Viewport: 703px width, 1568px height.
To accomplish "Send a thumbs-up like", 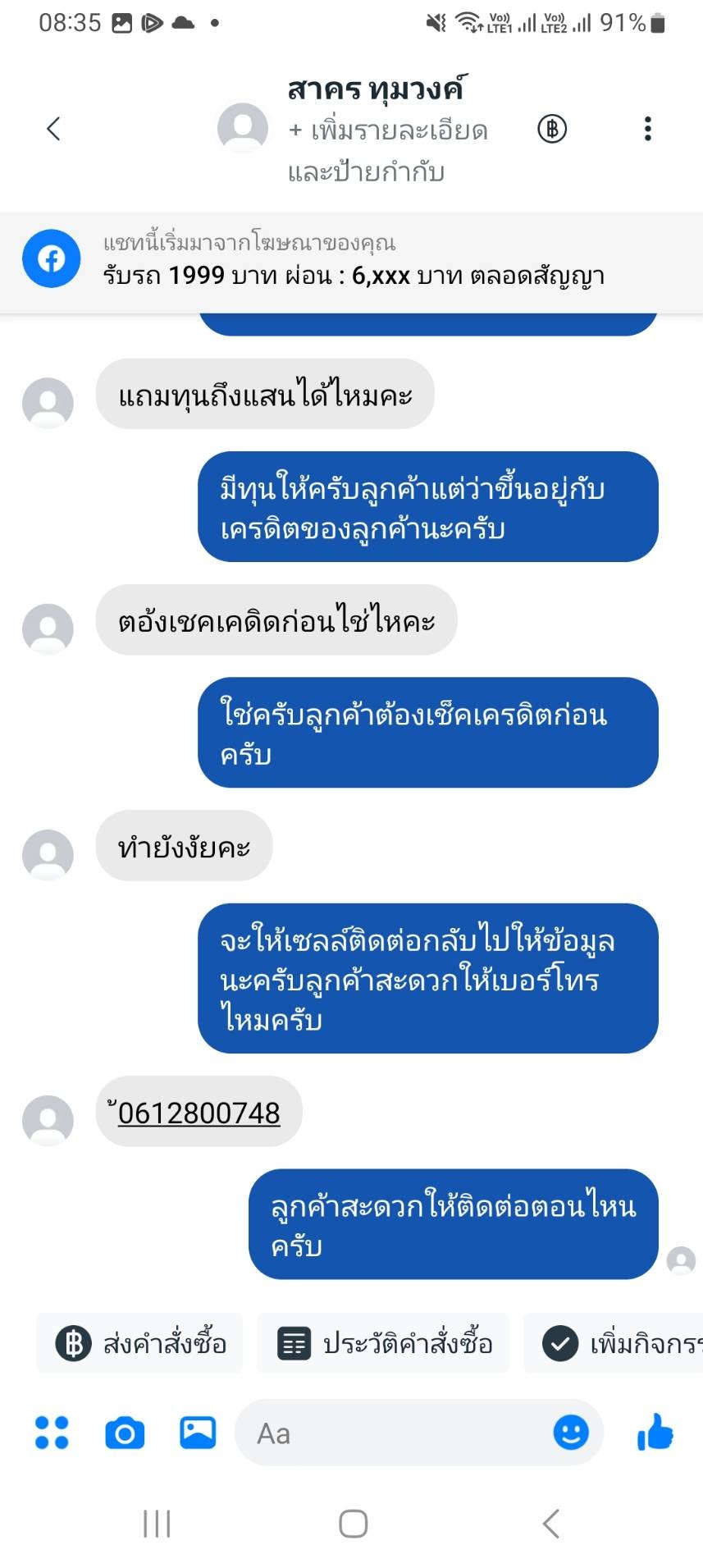I will [x=655, y=1433].
